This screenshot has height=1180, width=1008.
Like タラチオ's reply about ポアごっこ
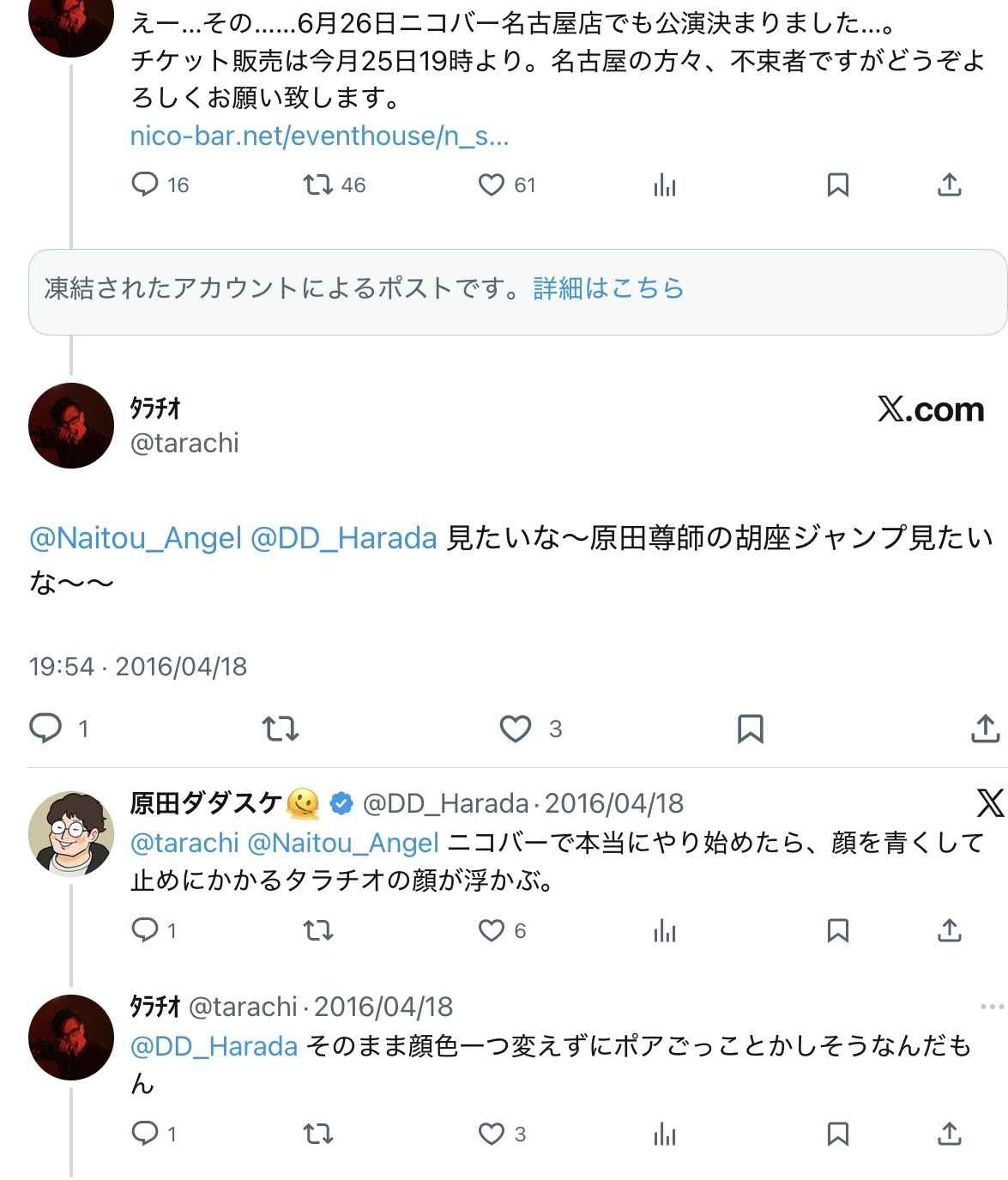[x=492, y=1134]
